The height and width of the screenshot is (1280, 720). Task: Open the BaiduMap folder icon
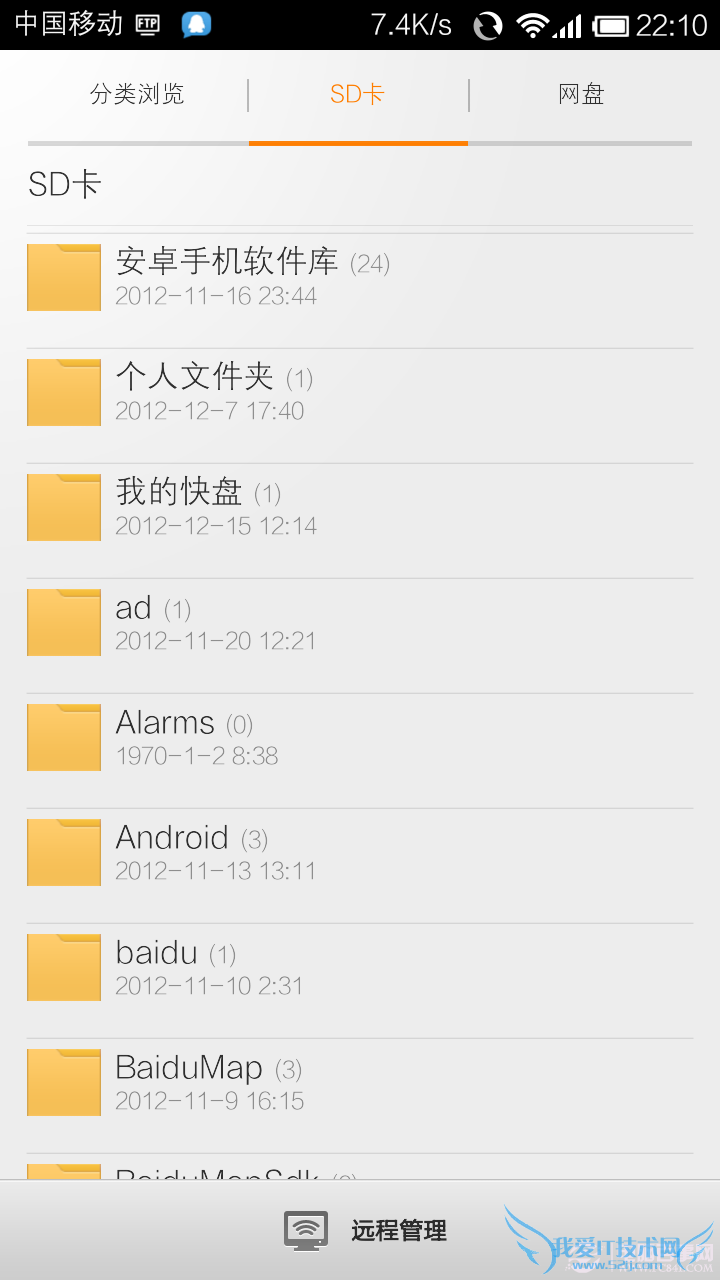[63, 1082]
